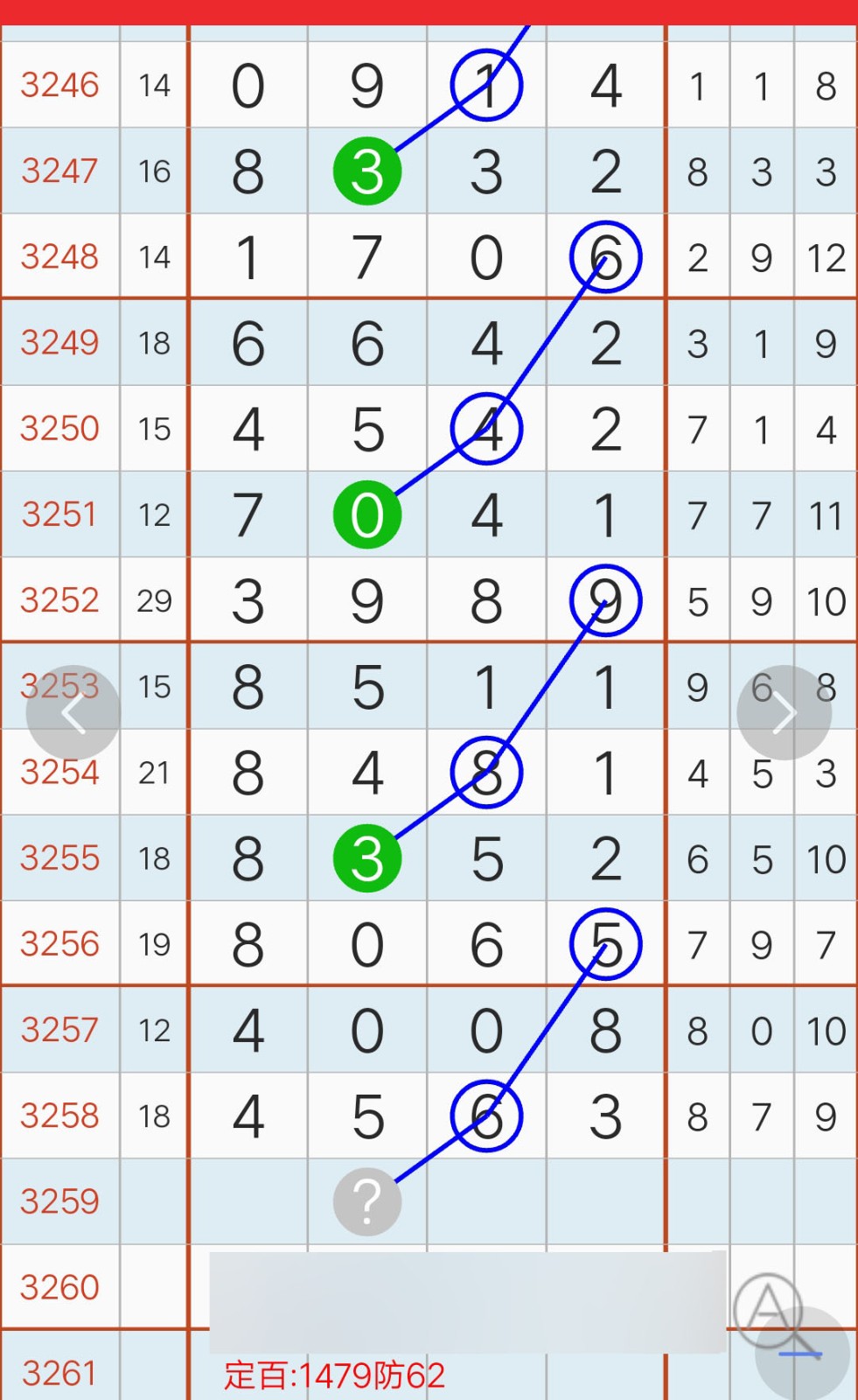Select the green circled 0 in row 3251
Screen dimensions: 858x1400
point(368,514)
